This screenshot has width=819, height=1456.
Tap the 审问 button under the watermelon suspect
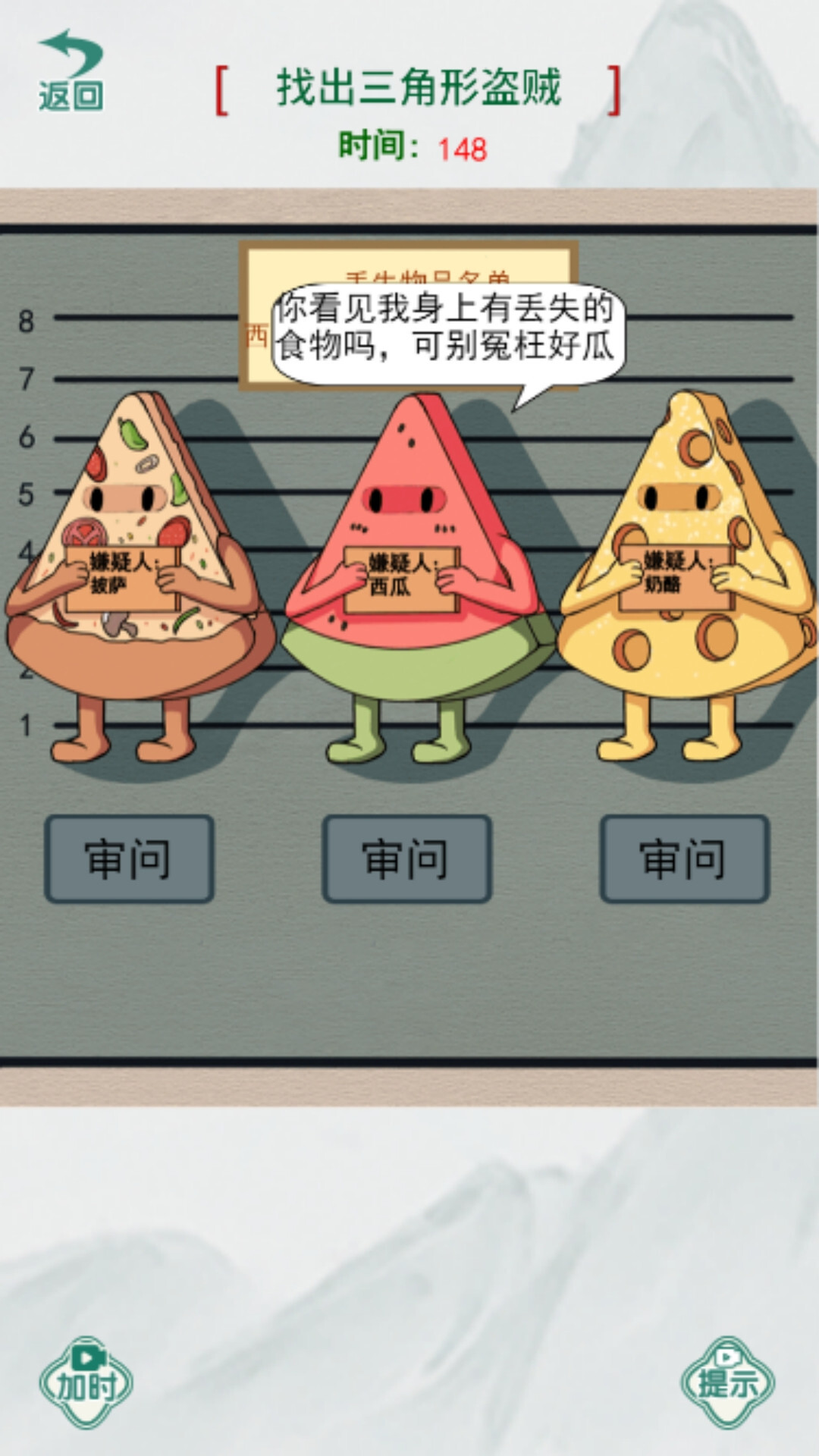[x=407, y=858]
